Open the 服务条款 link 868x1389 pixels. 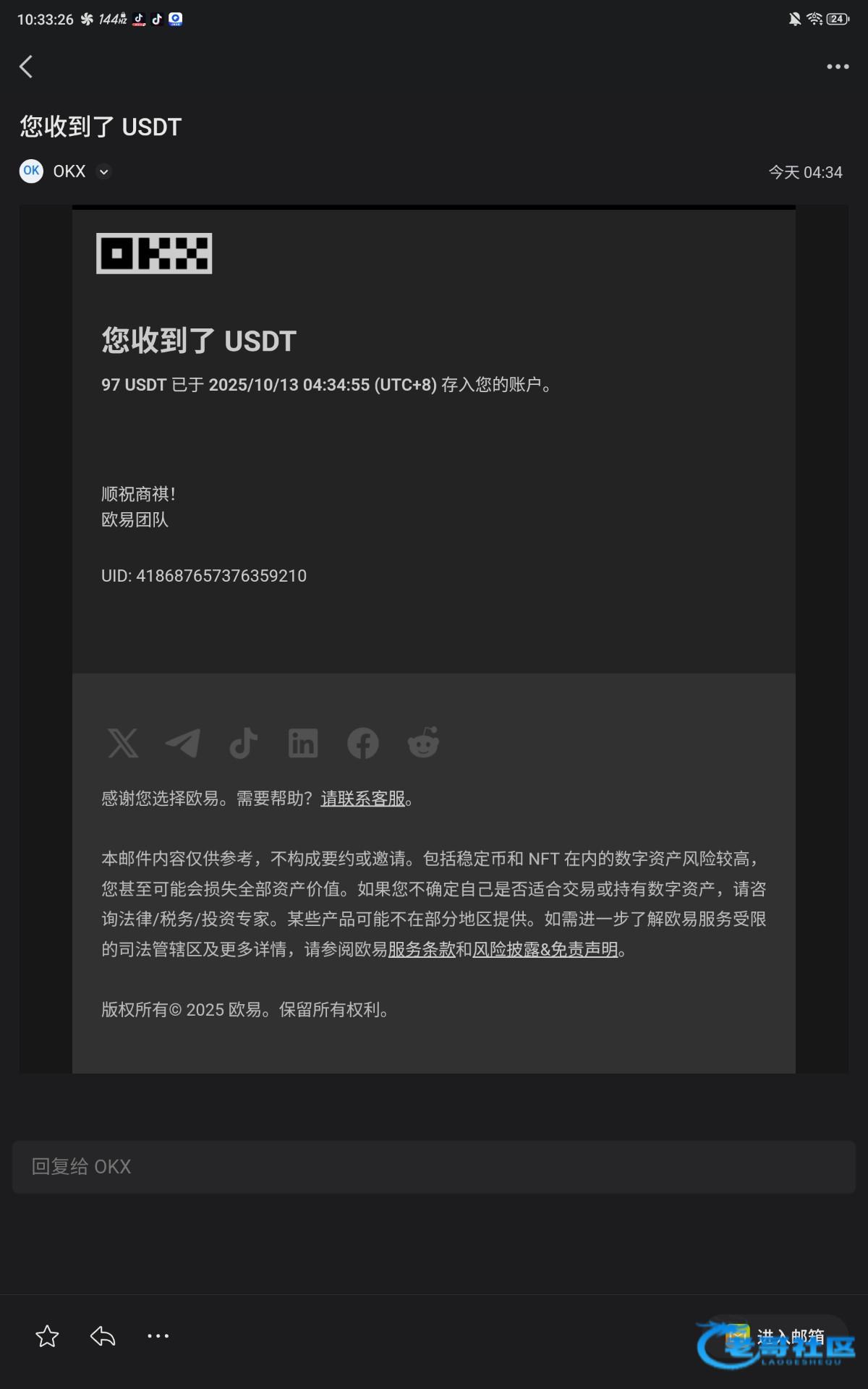[422, 949]
